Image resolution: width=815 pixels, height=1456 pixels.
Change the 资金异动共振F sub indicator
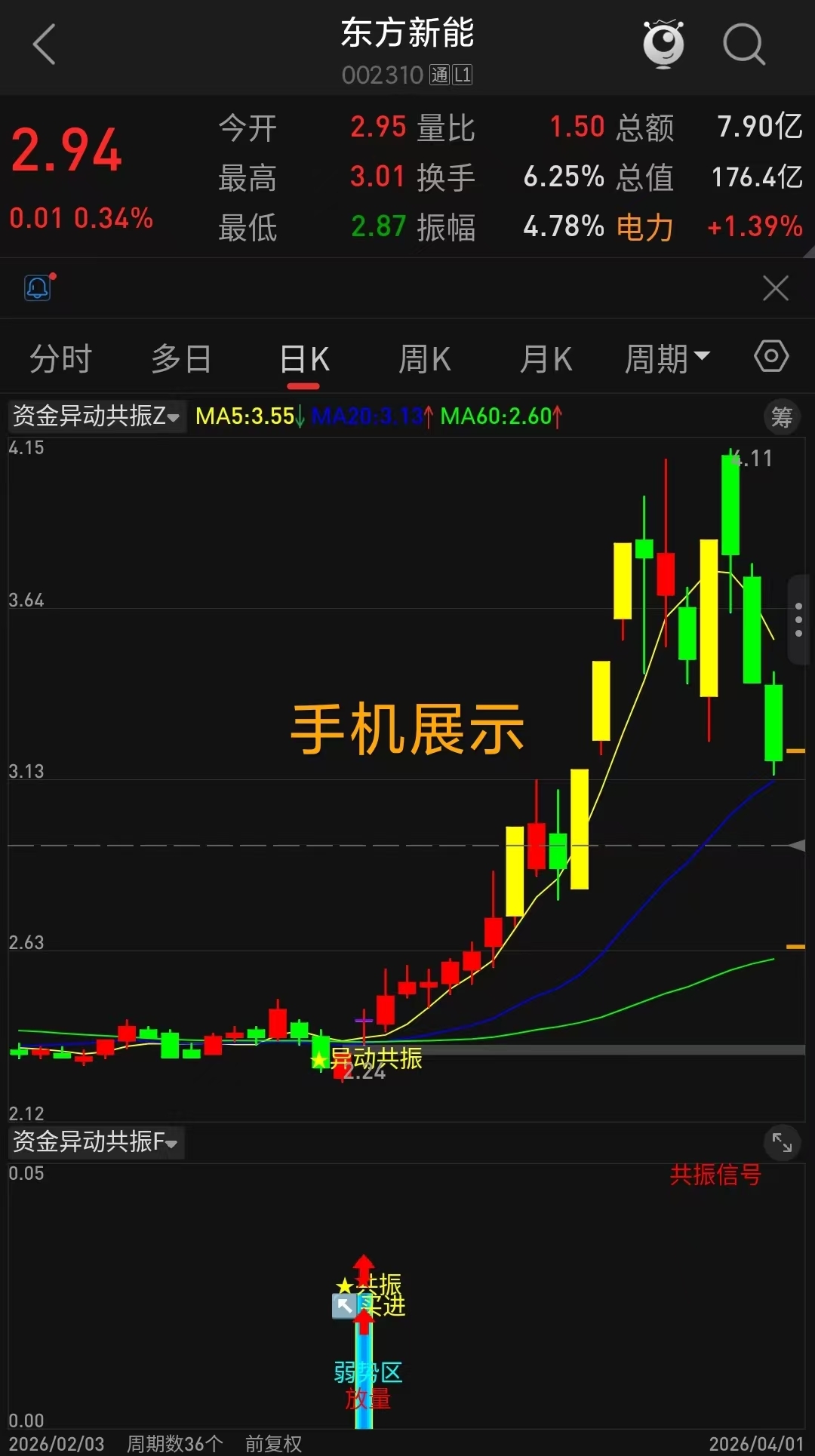click(x=96, y=1142)
